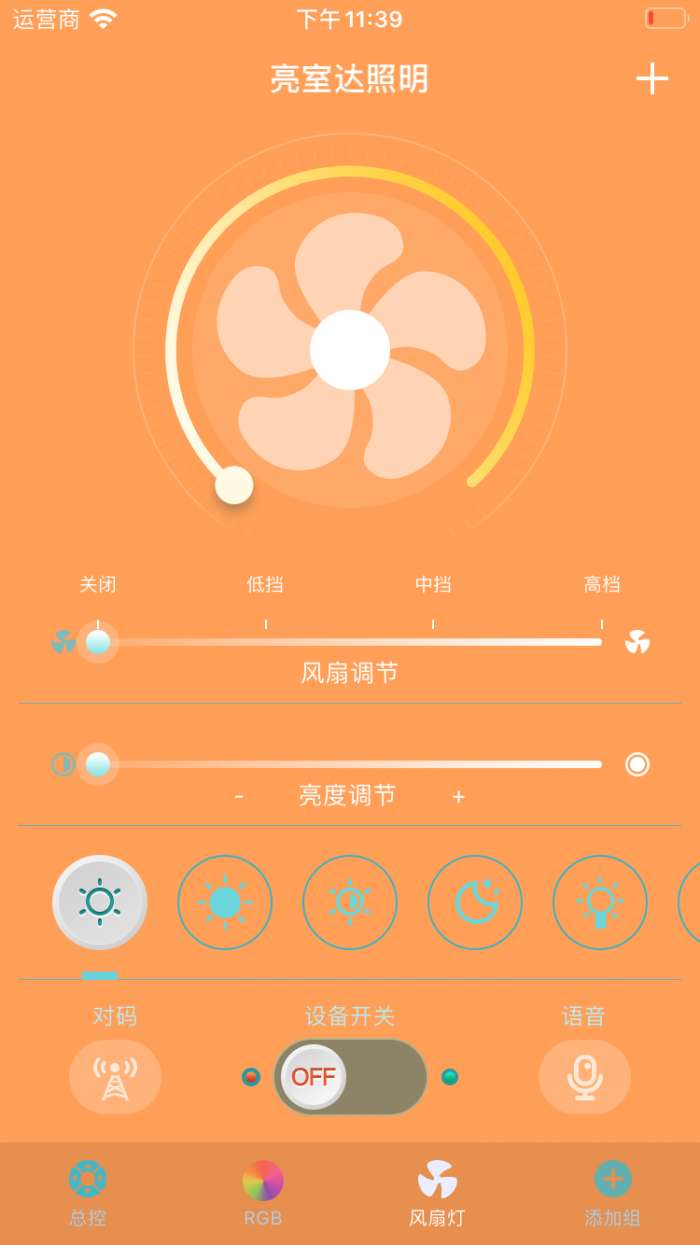This screenshot has height=1245, width=700.
Task: Tap the plus to raise 亮度调节
Action: click(x=459, y=797)
